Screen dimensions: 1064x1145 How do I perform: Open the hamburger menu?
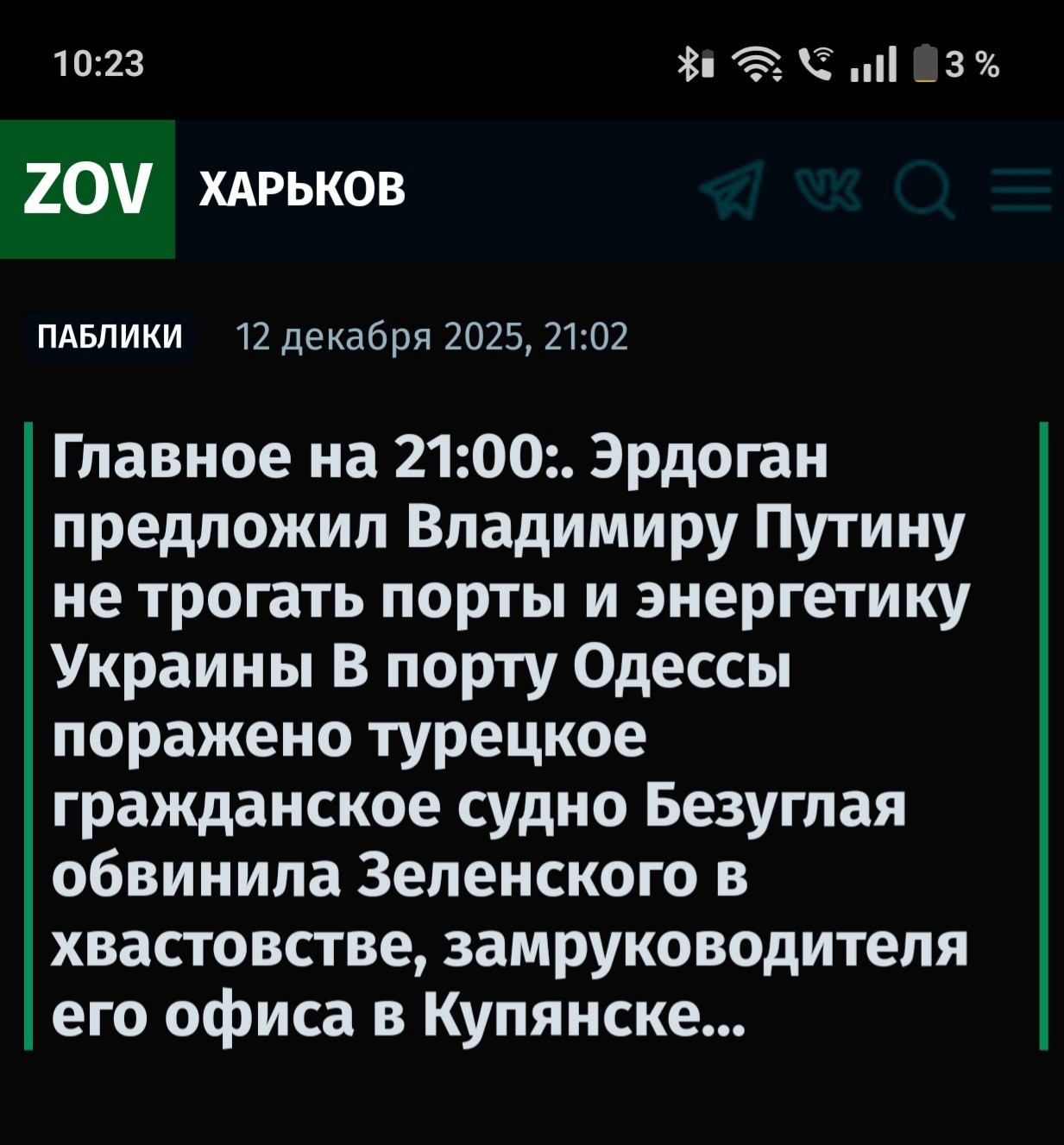pos(1021,190)
